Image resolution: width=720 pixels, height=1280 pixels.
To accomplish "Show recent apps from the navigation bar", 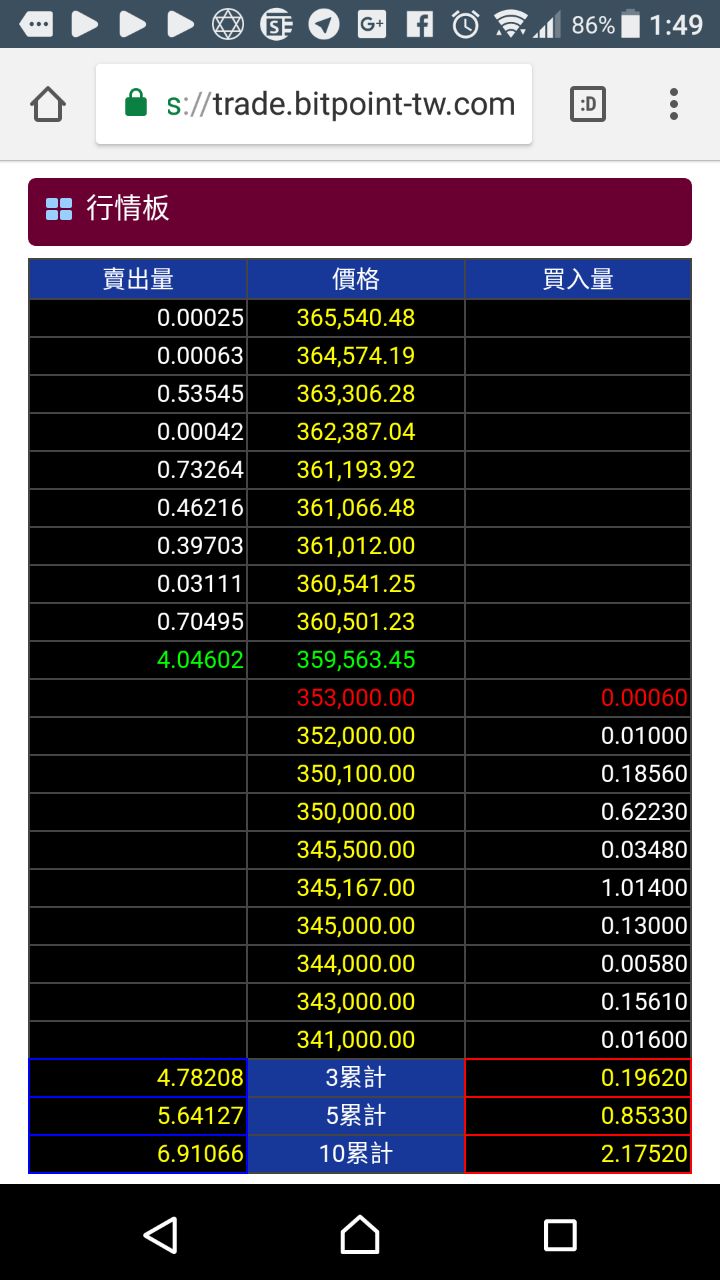I will click(x=560, y=1235).
